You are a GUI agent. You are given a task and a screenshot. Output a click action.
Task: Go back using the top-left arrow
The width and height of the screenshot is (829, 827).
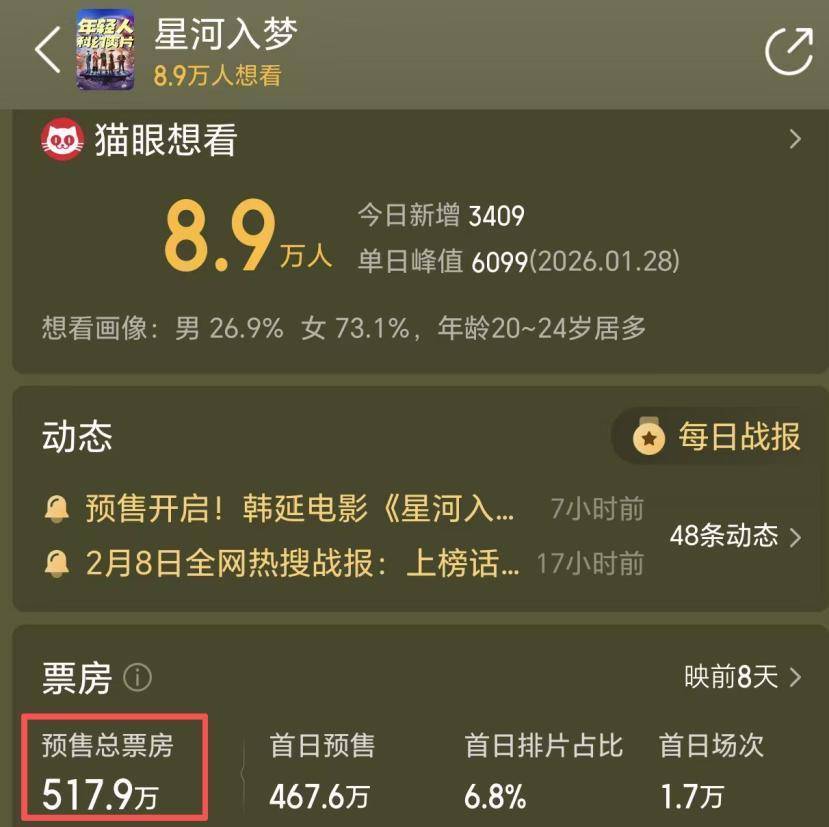(48, 50)
